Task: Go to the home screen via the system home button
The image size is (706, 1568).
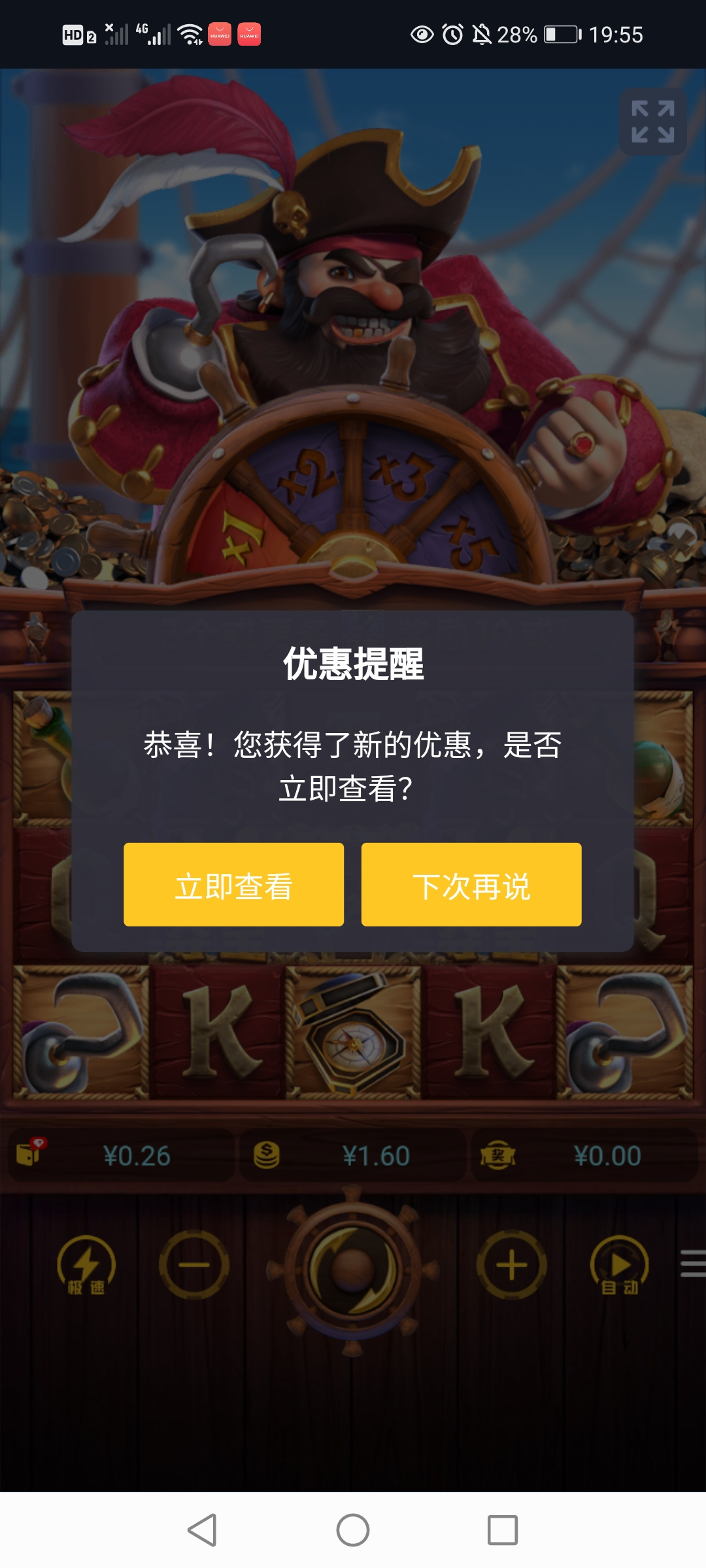Action: pyautogui.click(x=353, y=1530)
